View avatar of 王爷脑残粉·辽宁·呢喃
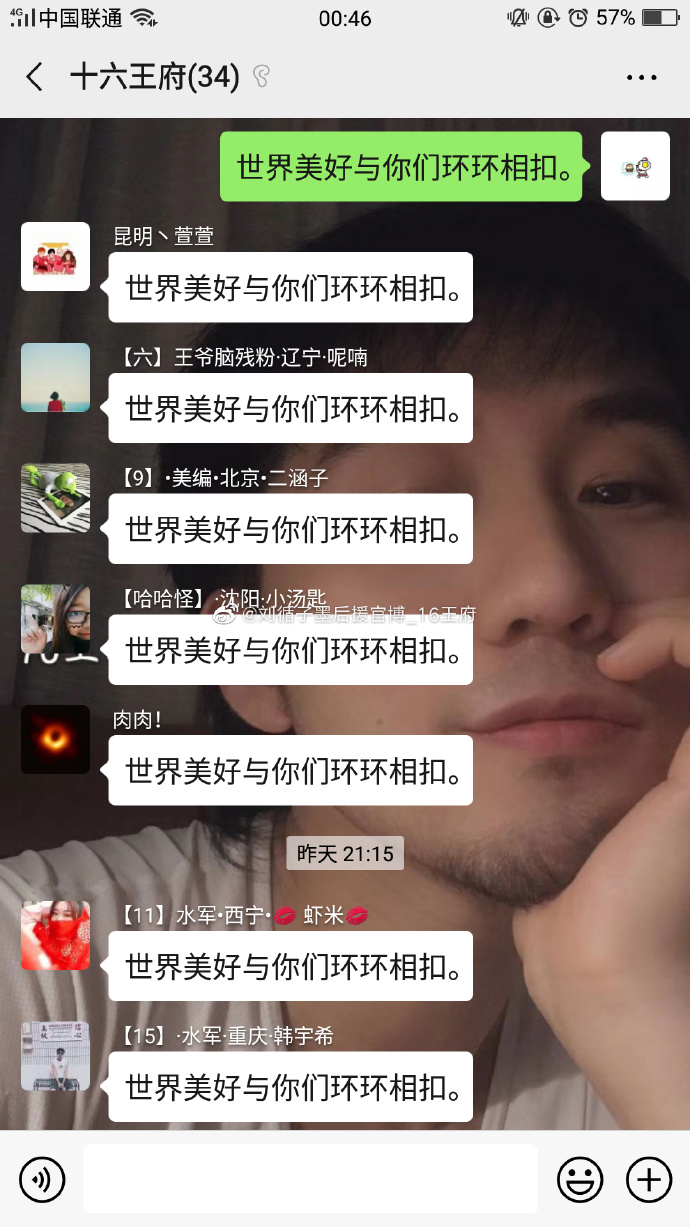Viewport: 690px width, 1227px height. pyautogui.click(x=55, y=377)
